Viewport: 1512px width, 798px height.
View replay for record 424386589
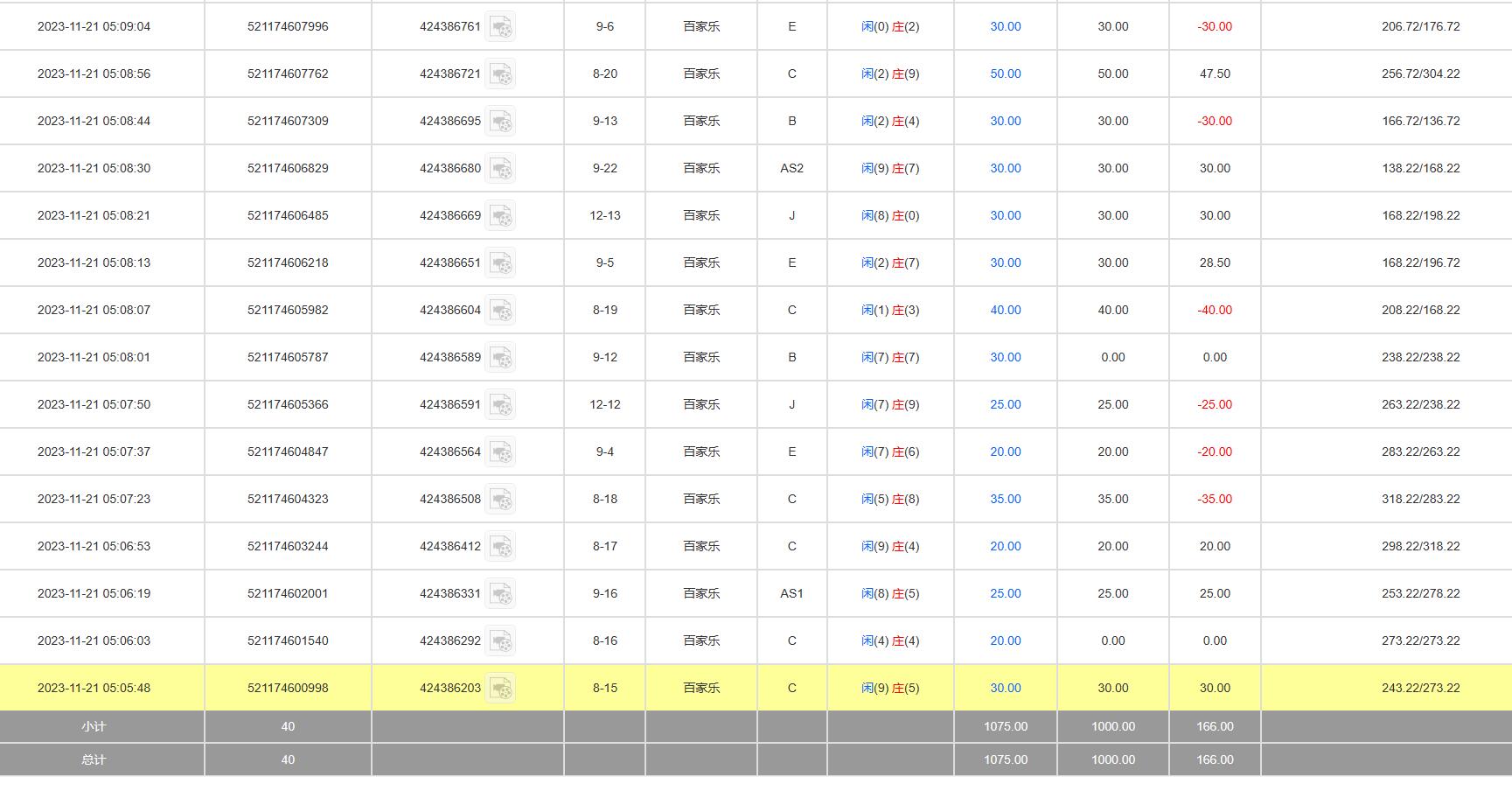coord(500,358)
